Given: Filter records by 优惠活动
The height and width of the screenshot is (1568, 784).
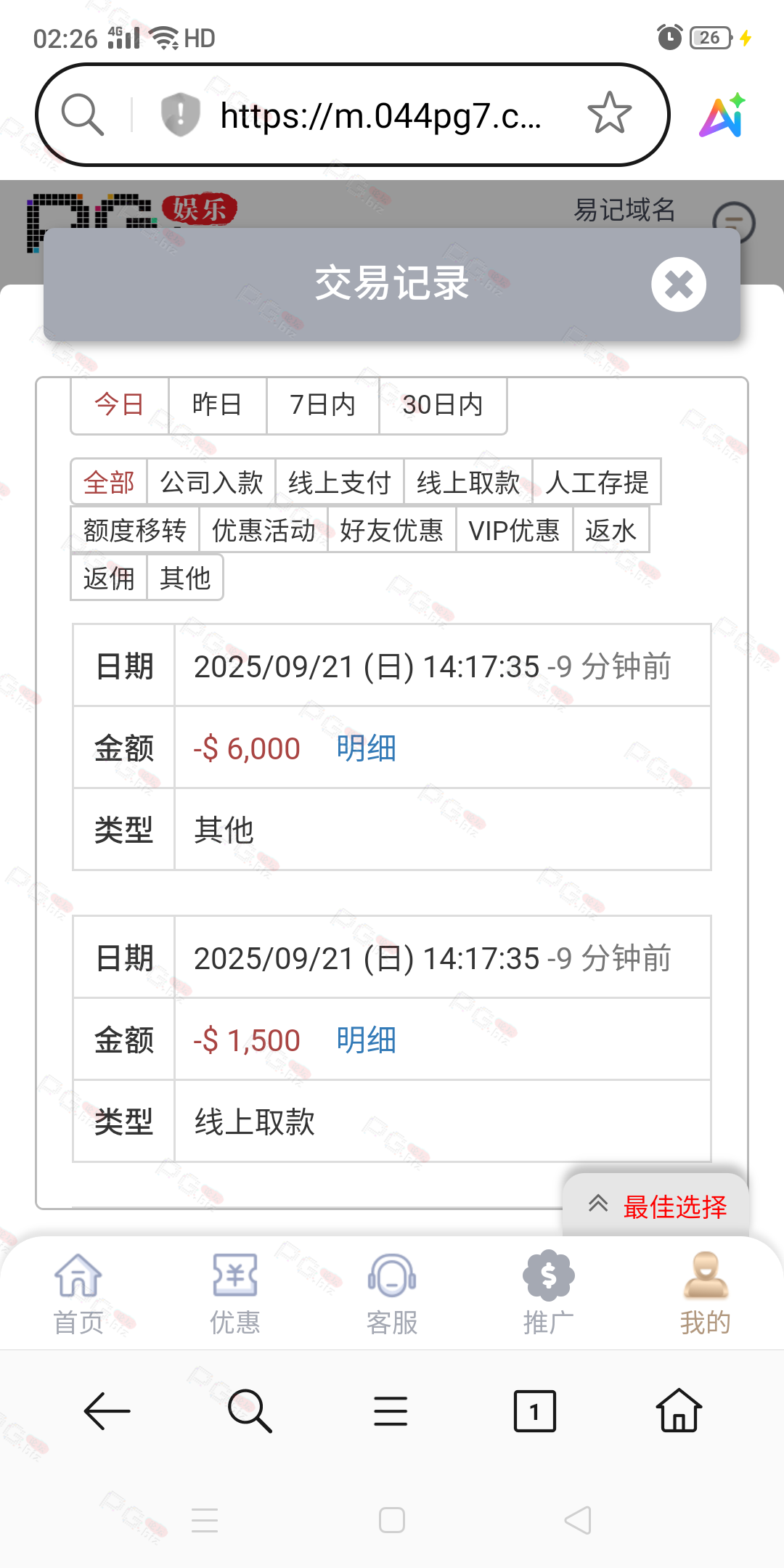Looking at the screenshot, I should 264,530.
